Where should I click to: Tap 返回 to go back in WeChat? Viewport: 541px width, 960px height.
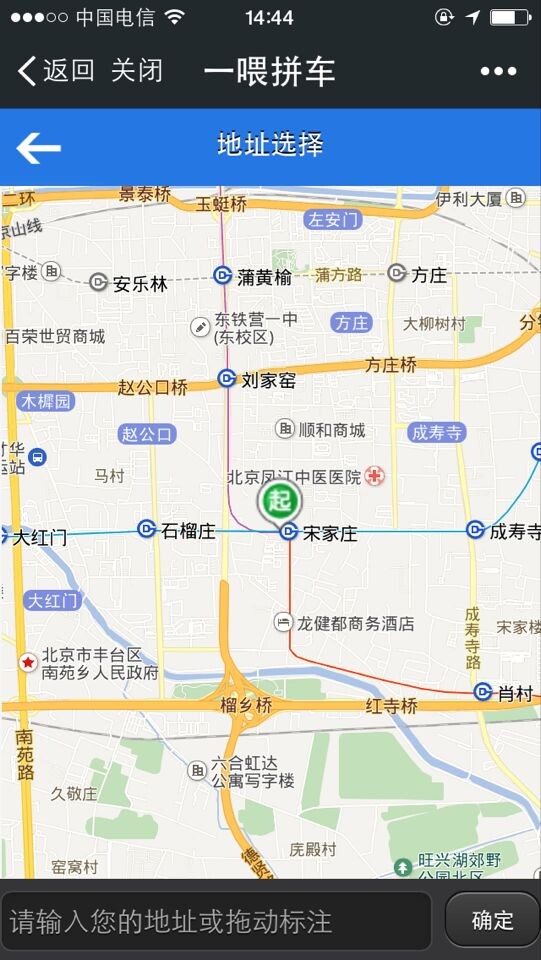point(56,71)
